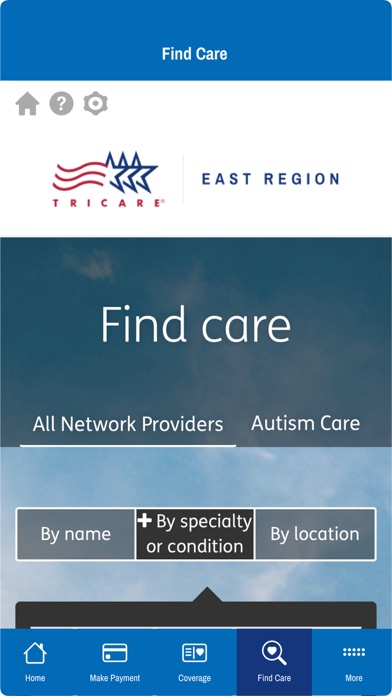Open the Make Payment tab

click(115, 662)
